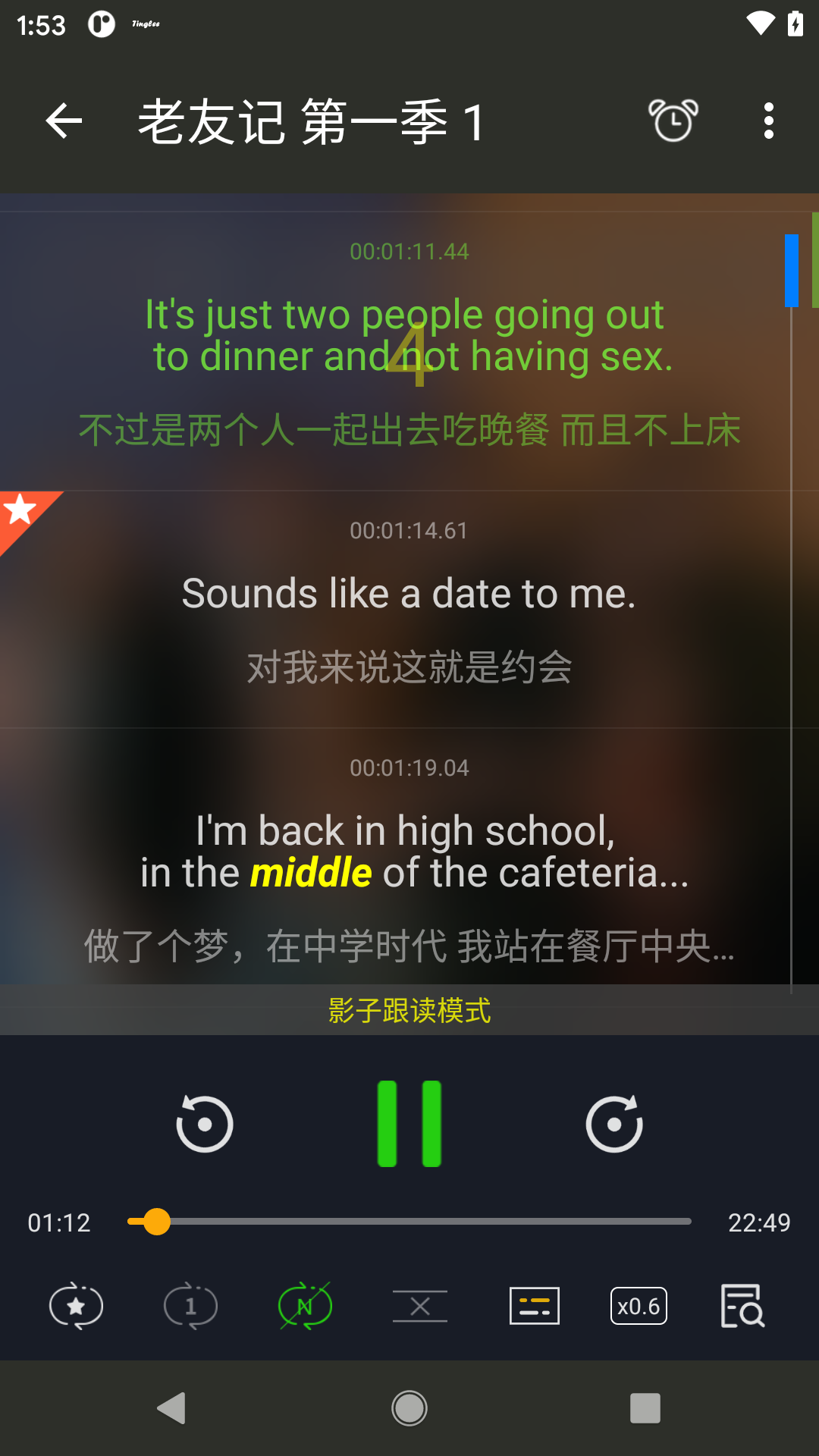Navigate back using the back arrow
Viewport: 819px width, 1456px height.
(x=63, y=121)
